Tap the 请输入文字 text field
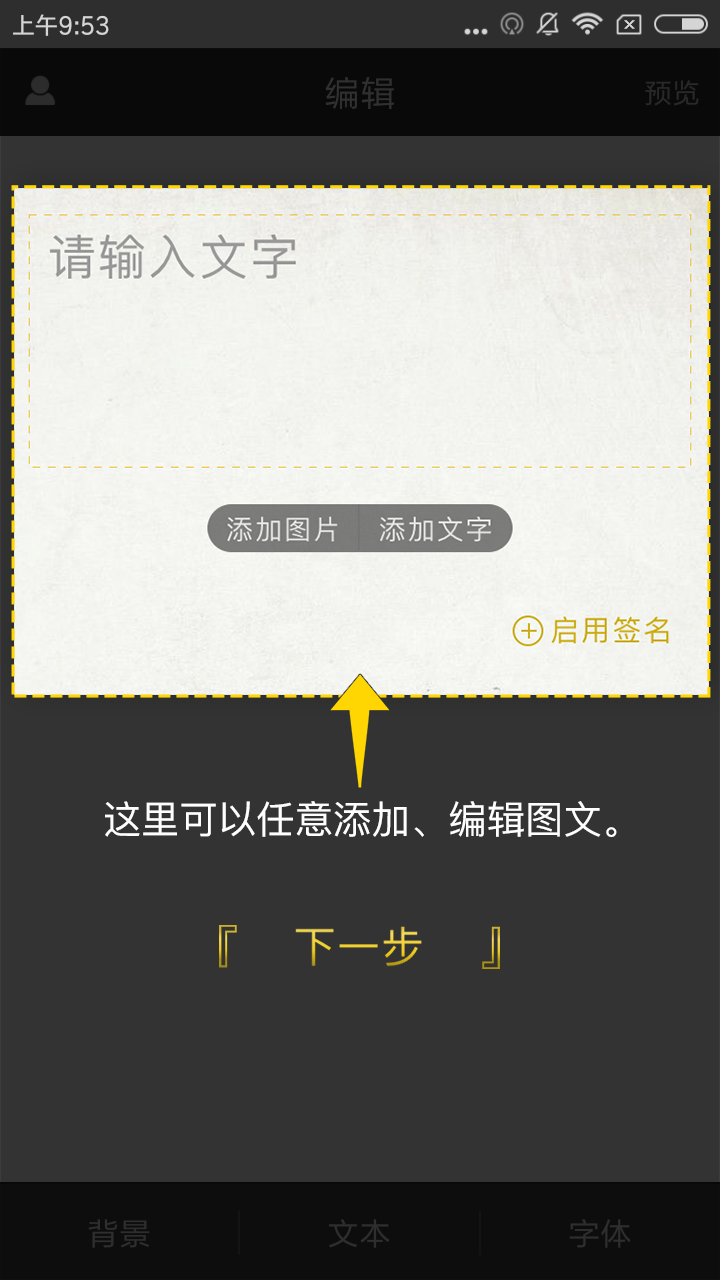This screenshot has width=720, height=1280. tap(359, 340)
